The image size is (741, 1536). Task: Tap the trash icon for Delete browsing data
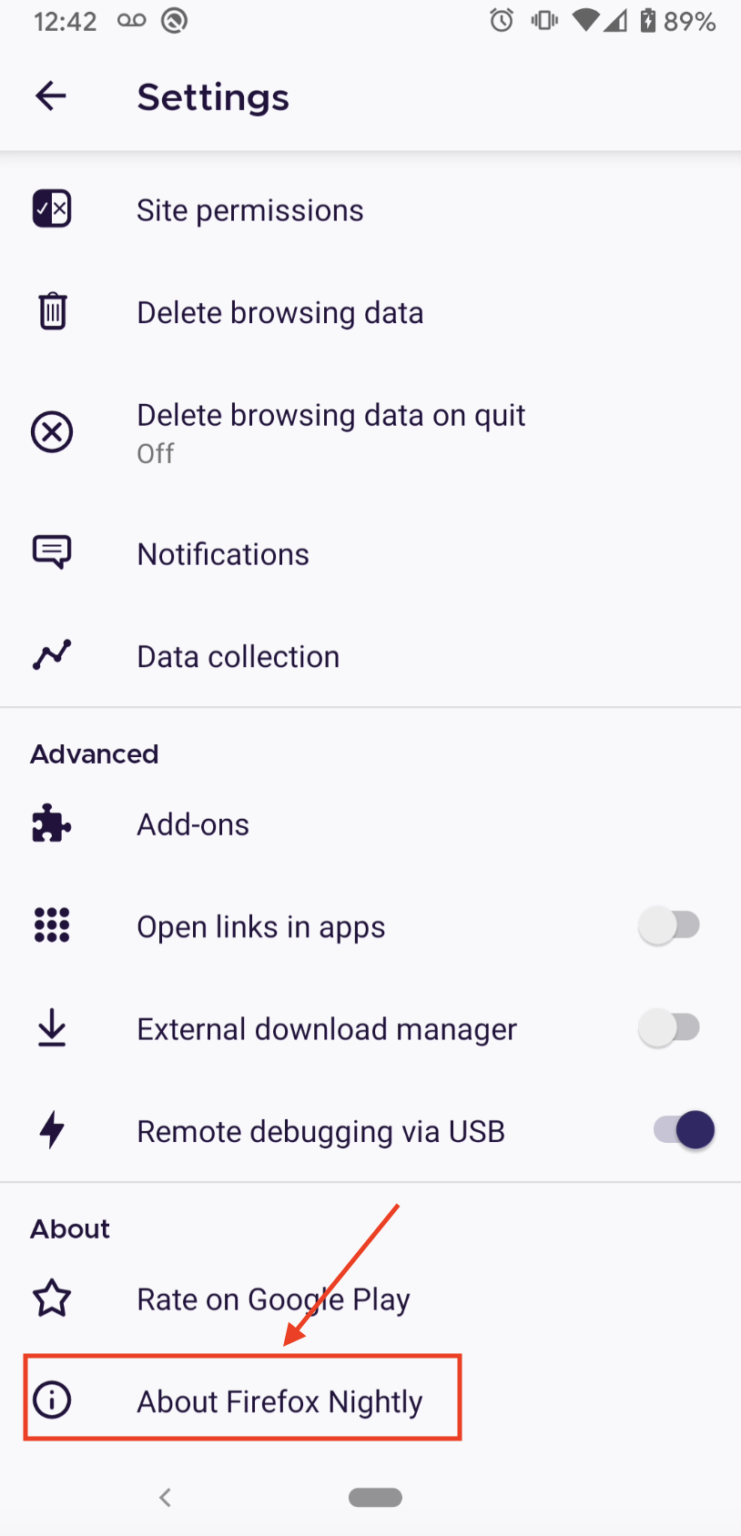51,311
